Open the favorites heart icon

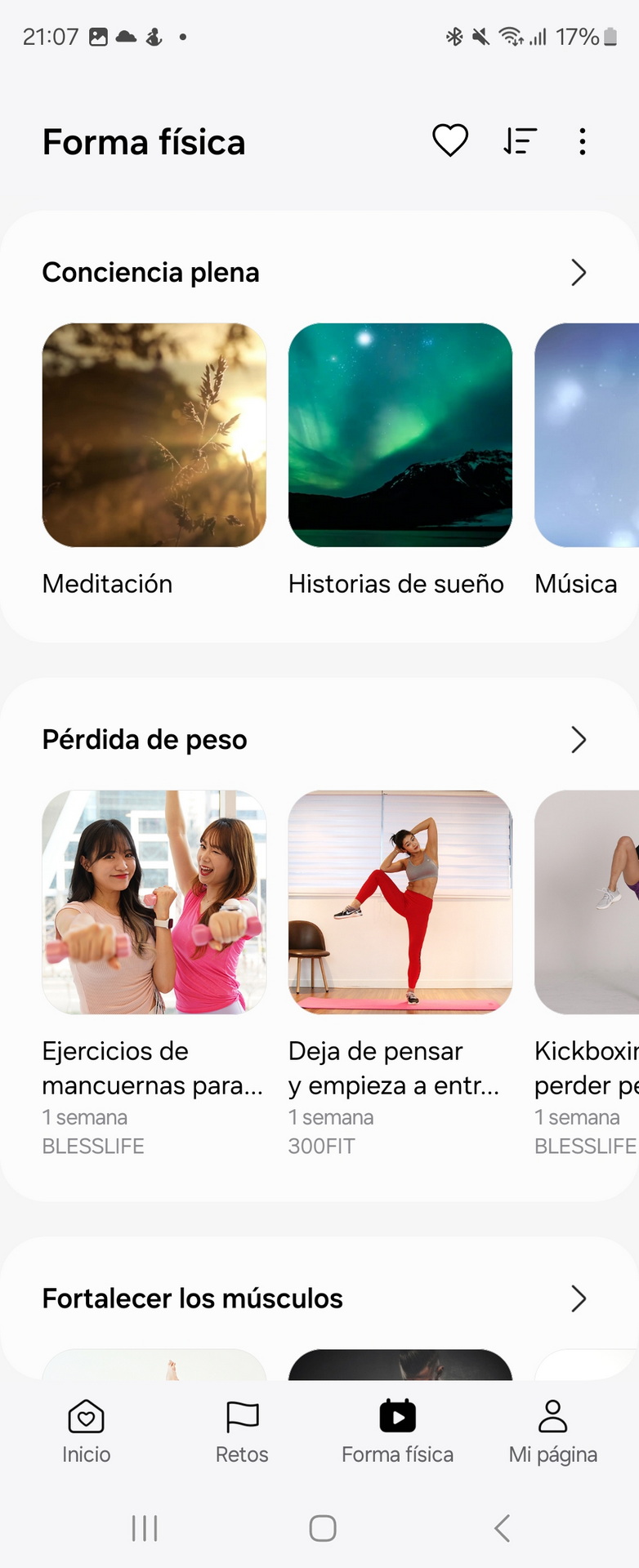(x=450, y=141)
